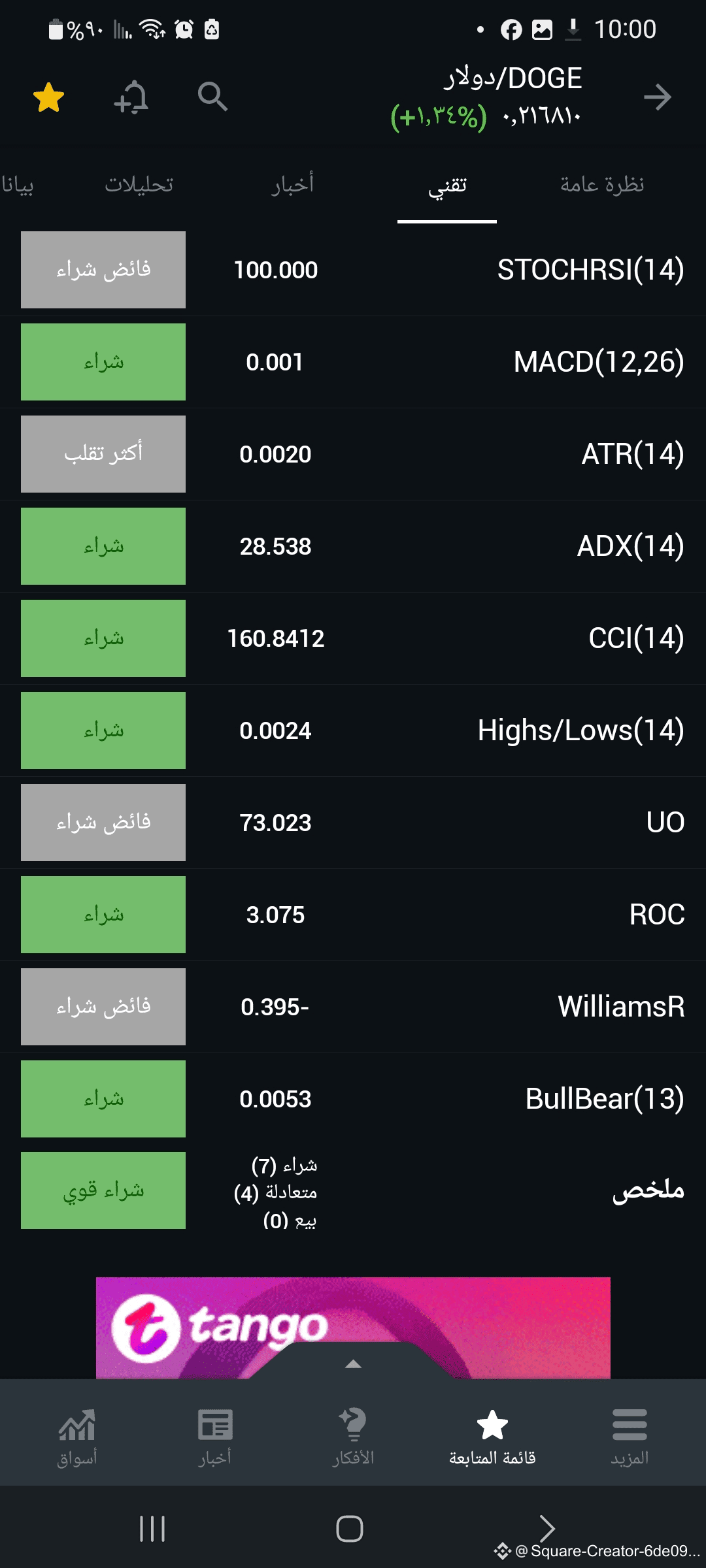Tap the system home button
The image size is (706, 1568).
[350, 1529]
